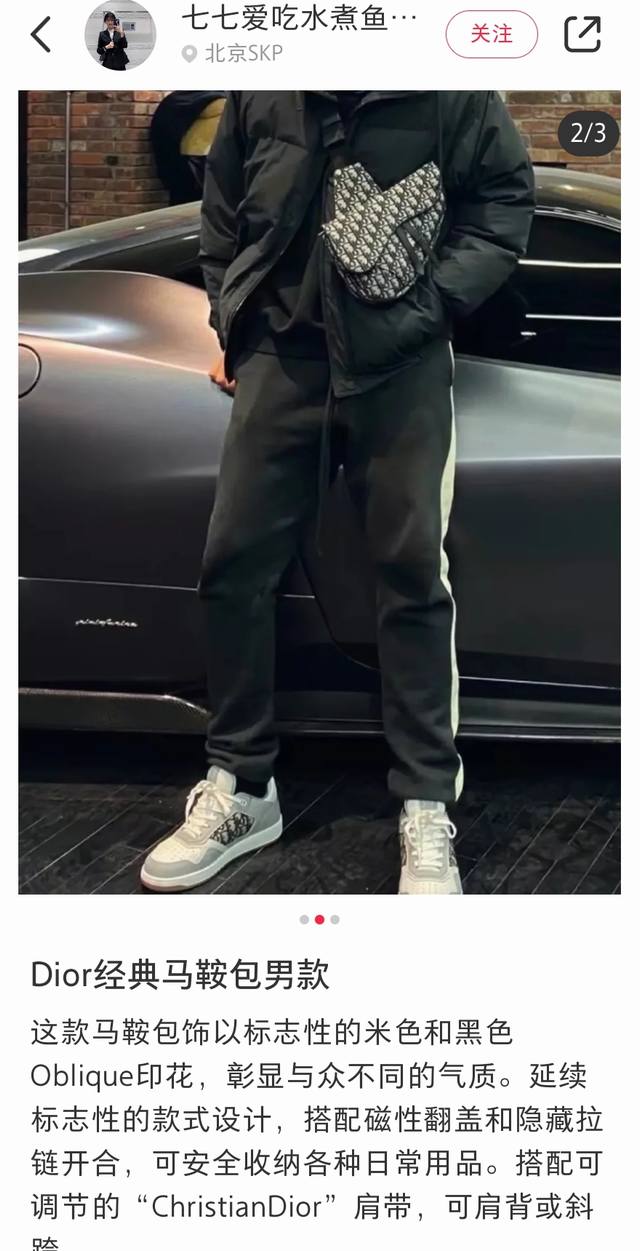Open the author's profile avatar

point(120,35)
